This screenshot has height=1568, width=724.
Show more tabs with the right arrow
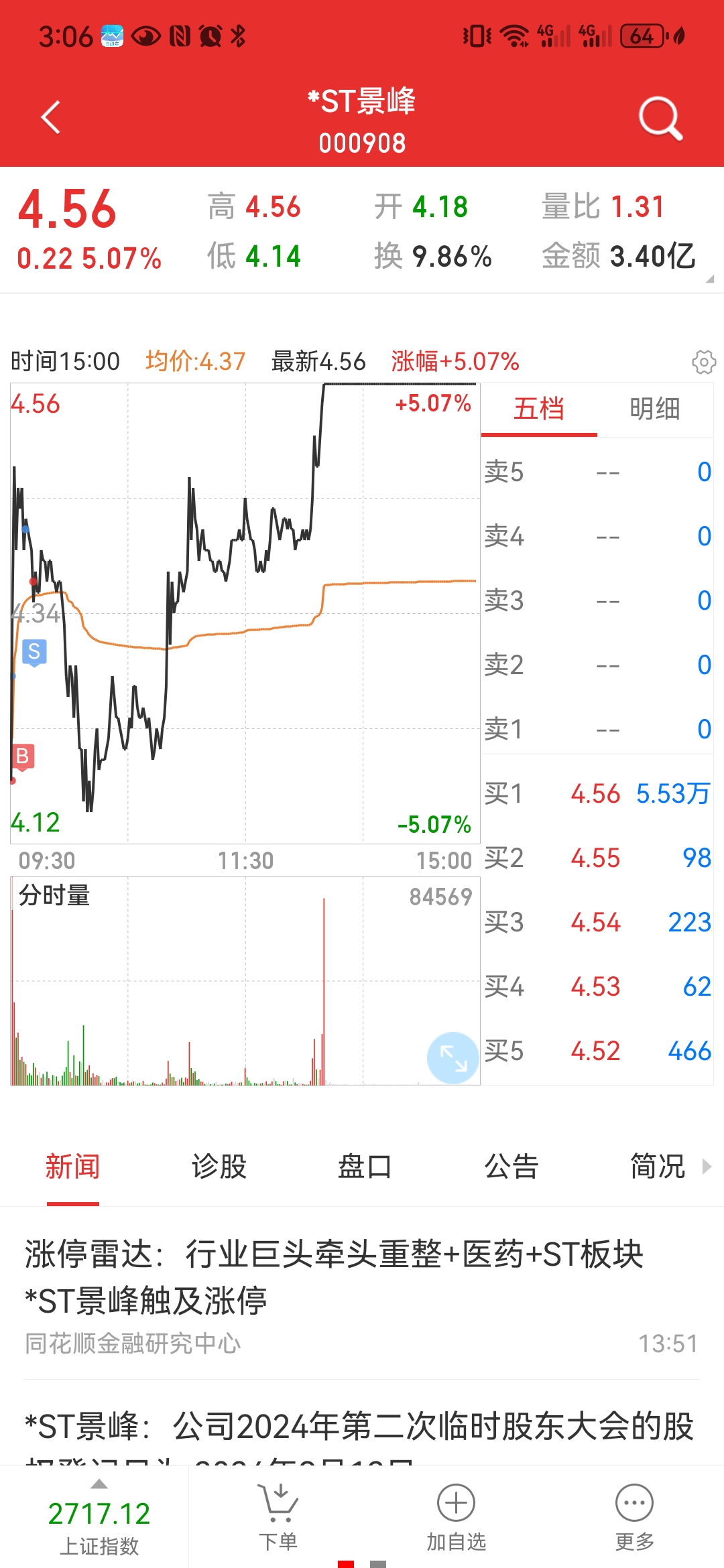tap(707, 1167)
